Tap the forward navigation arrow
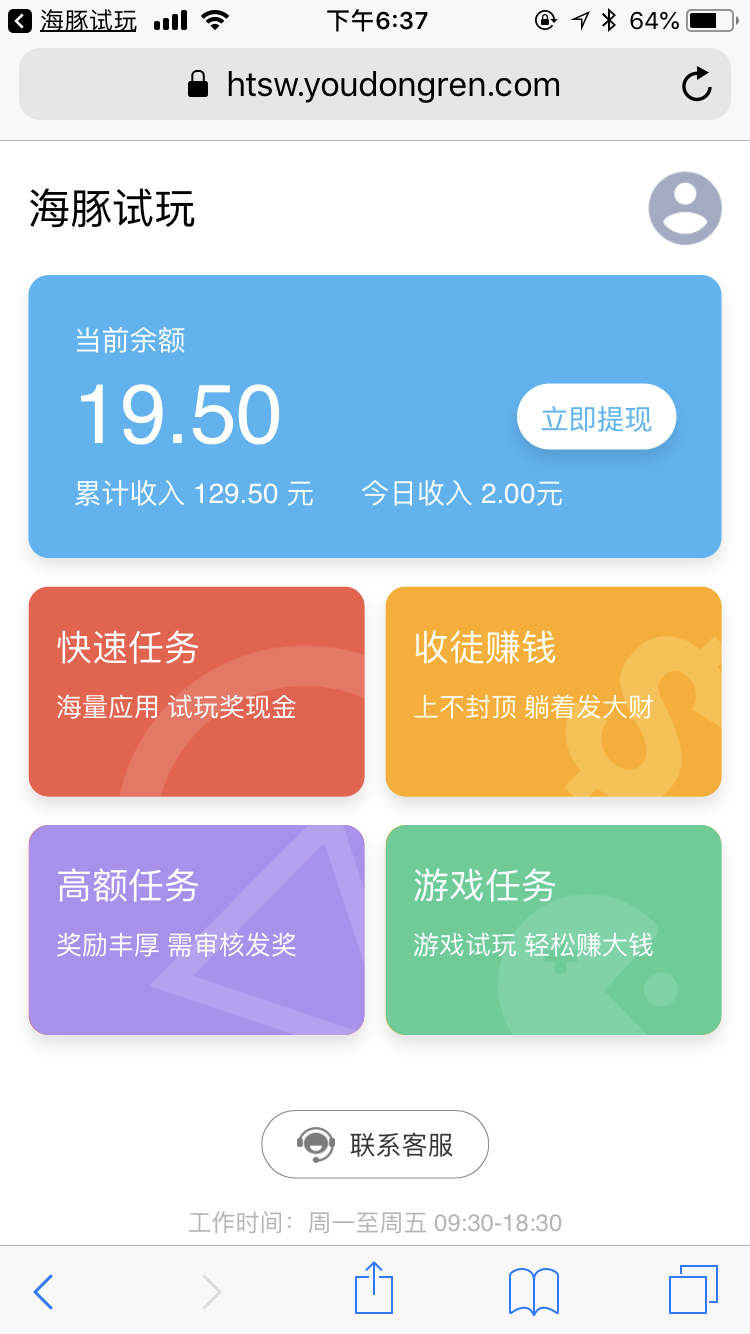Image resolution: width=750 pixels, height=1334 pixels. click(x=210, y=1291)
